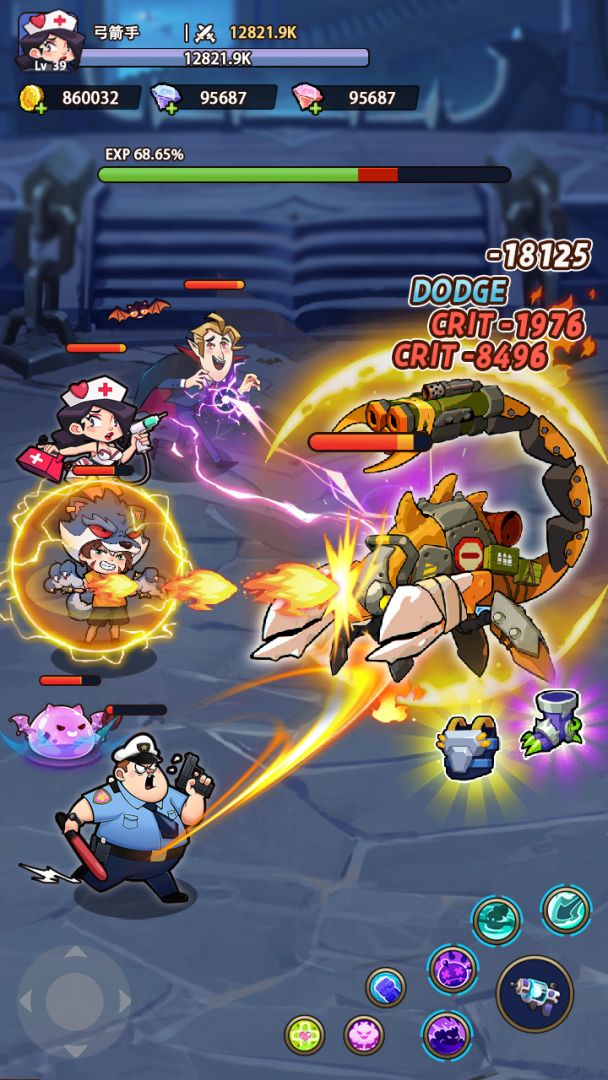This screenshot has width=608, height=1080.
Task: Tap the virtual joystick pad
Action: pos(74,999)
